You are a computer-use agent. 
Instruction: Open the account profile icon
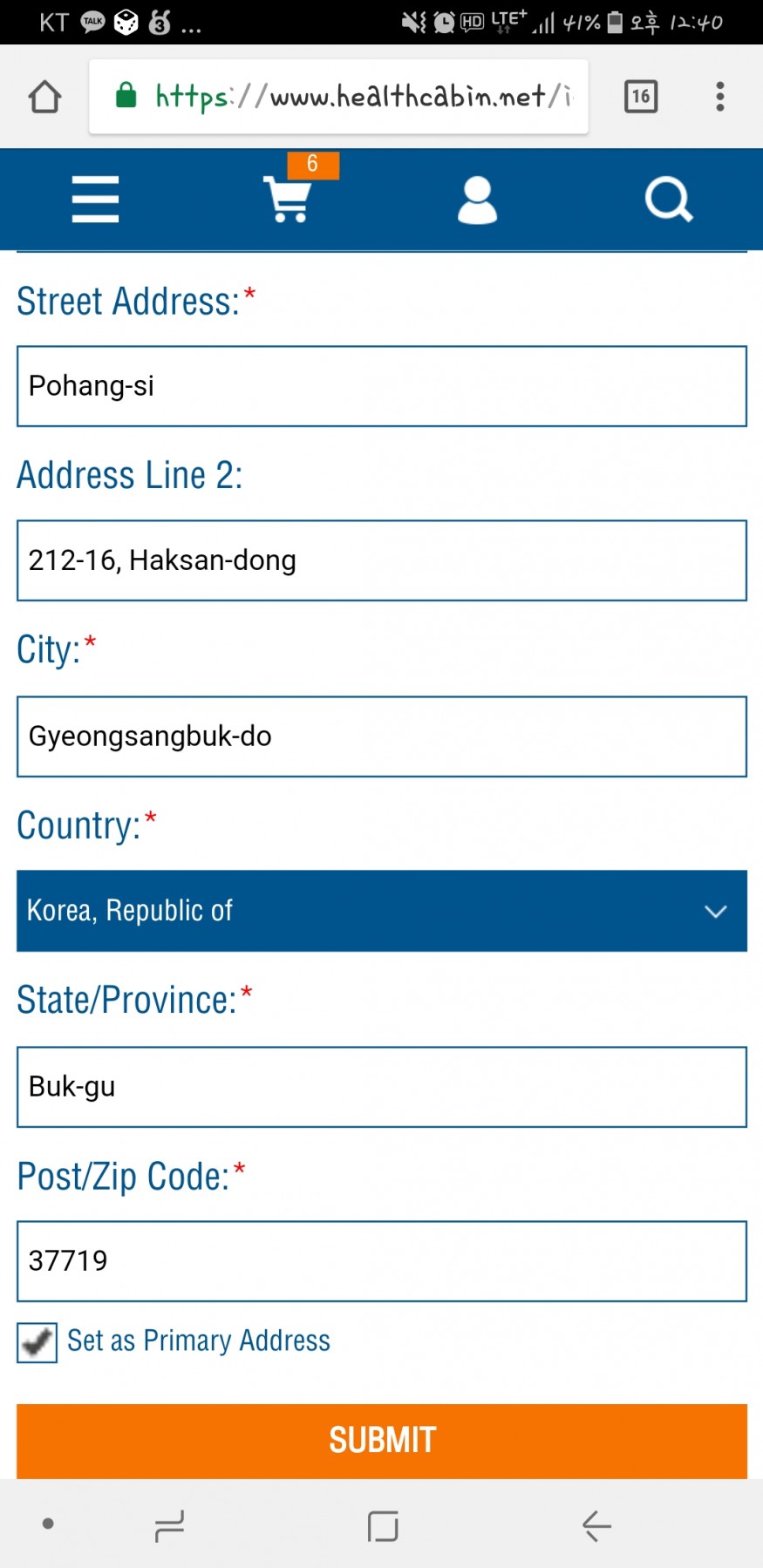tap(477, 200)
